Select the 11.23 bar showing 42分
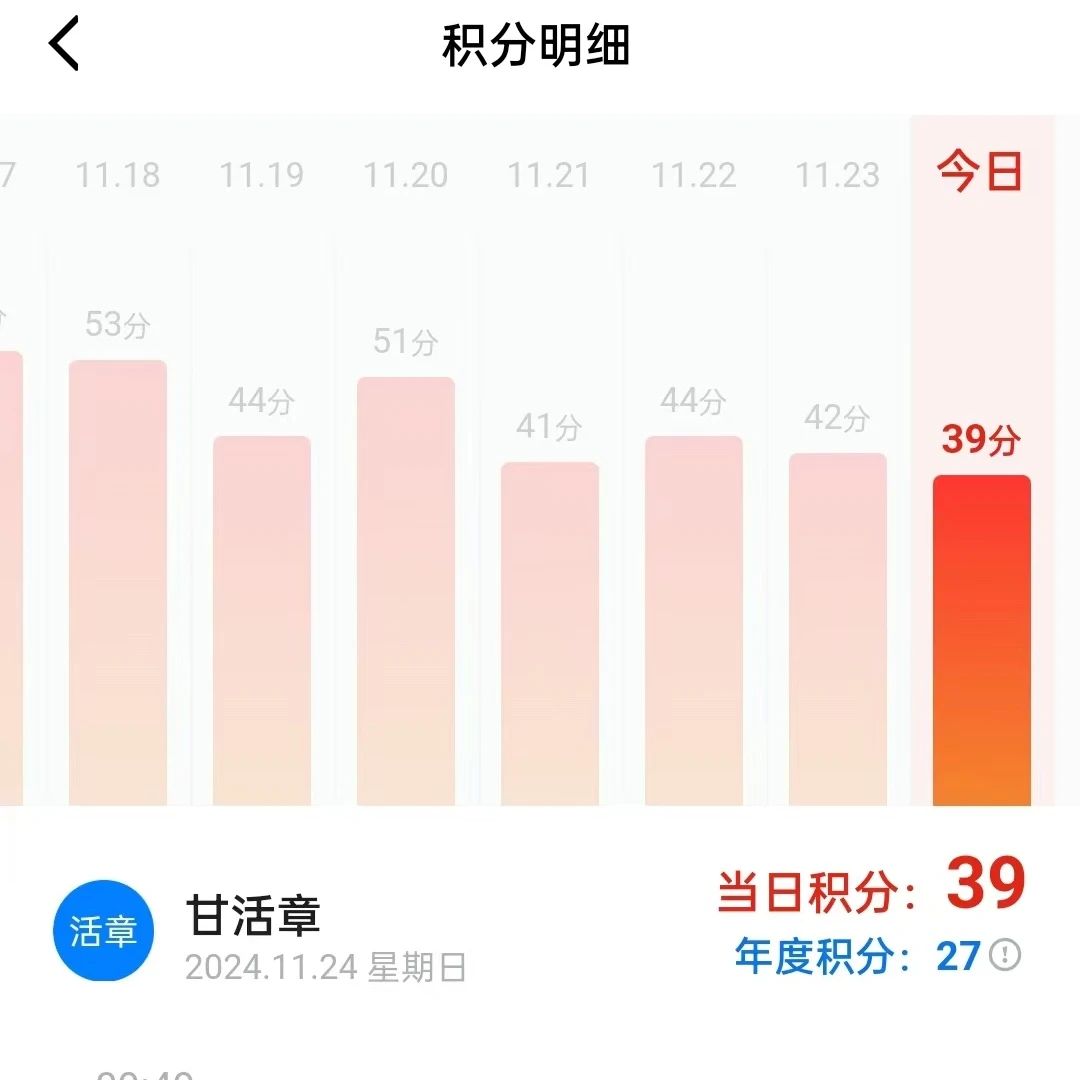 click(838, 629)
